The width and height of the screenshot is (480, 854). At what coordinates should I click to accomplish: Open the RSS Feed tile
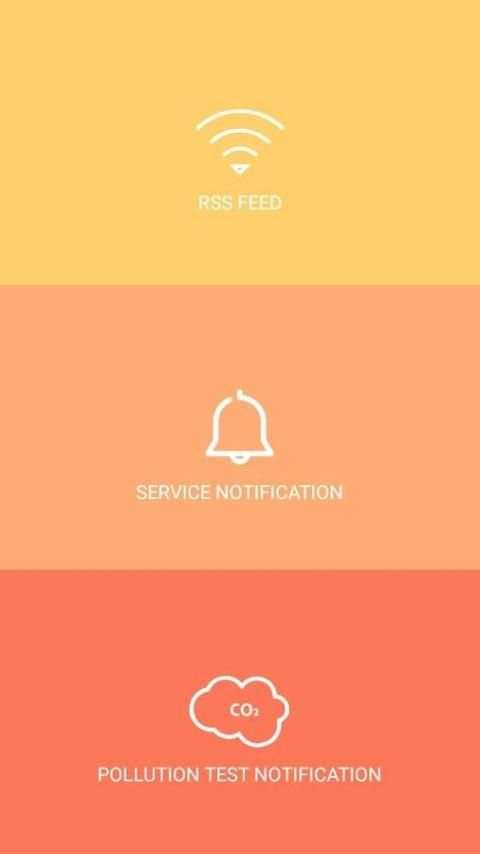[240, 142]
